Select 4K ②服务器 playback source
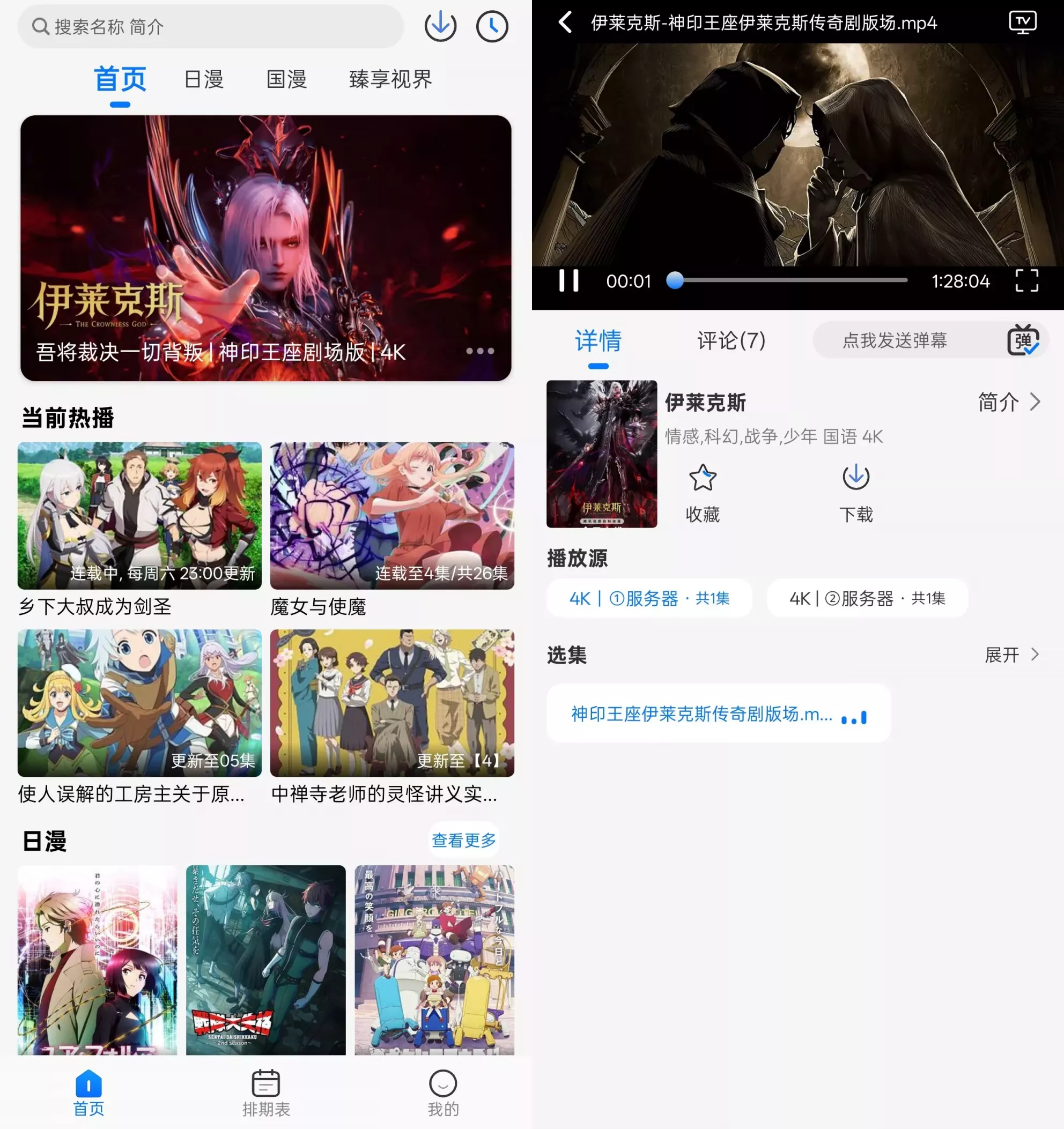Viewport: 1064px width, 1129px height. [867, 598]
